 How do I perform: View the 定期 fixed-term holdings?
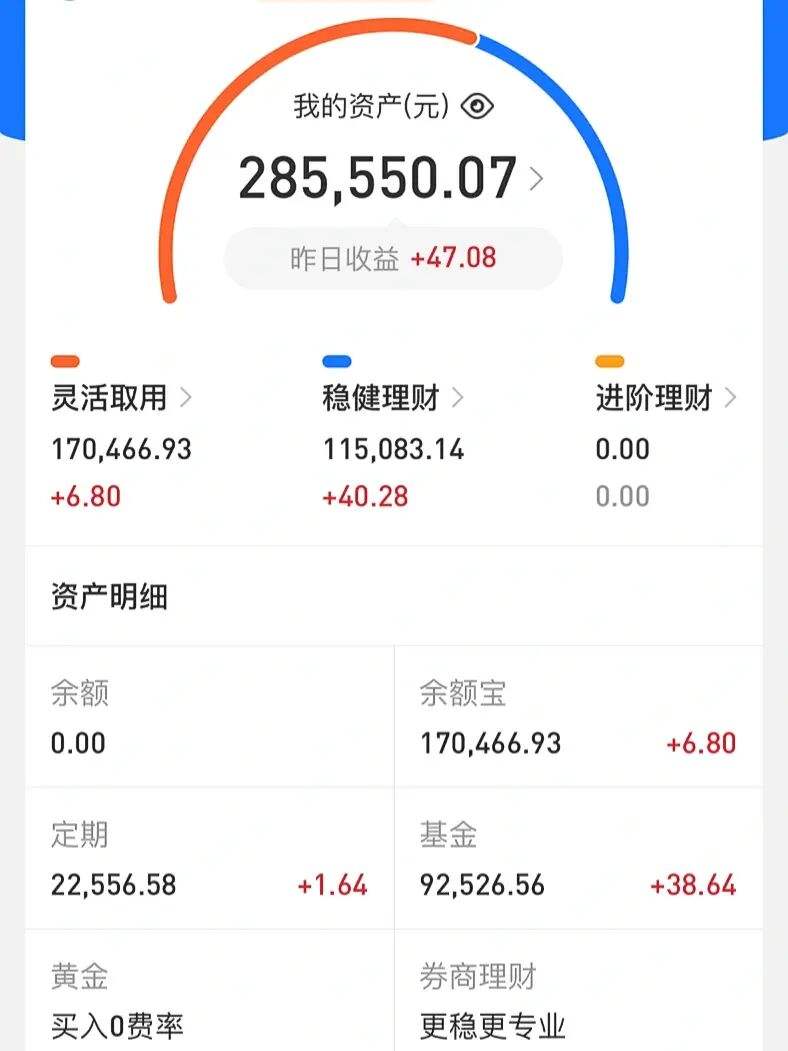(209, 859)
